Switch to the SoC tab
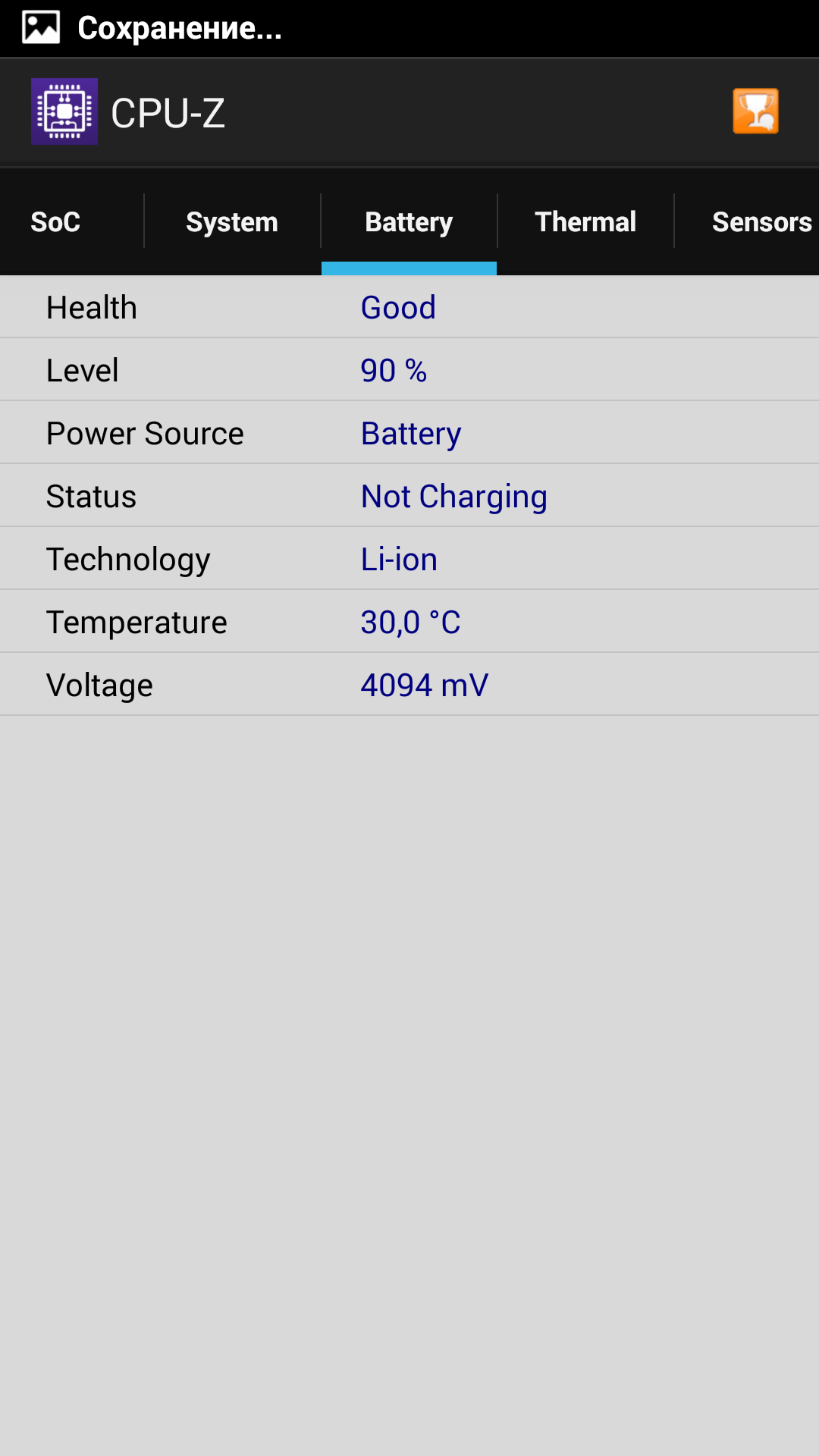Image resolution: width=819 pixels, height=1456 pixels. (55, 221)
